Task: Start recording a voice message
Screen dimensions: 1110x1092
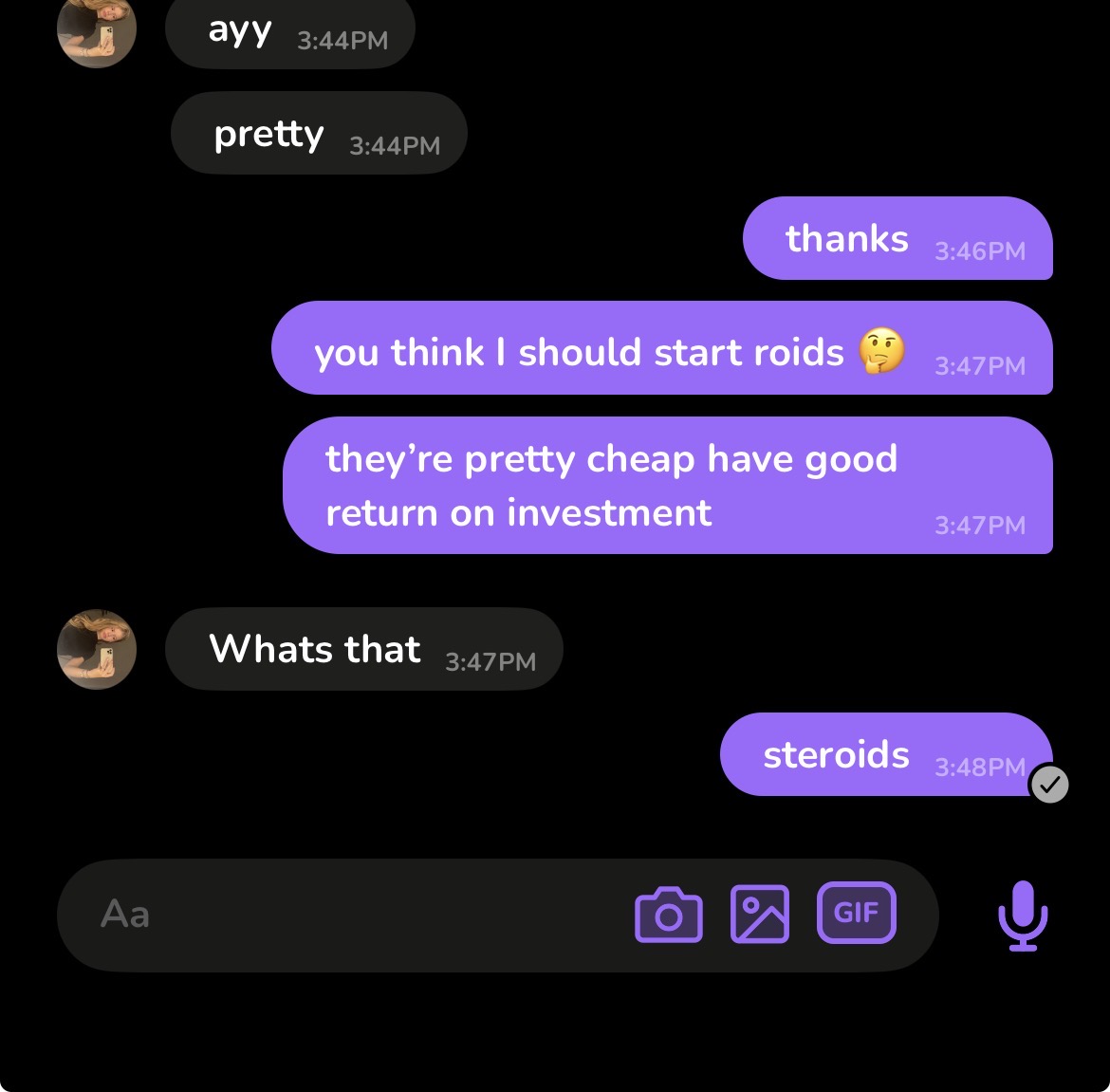Action: tap(1023, 915)
